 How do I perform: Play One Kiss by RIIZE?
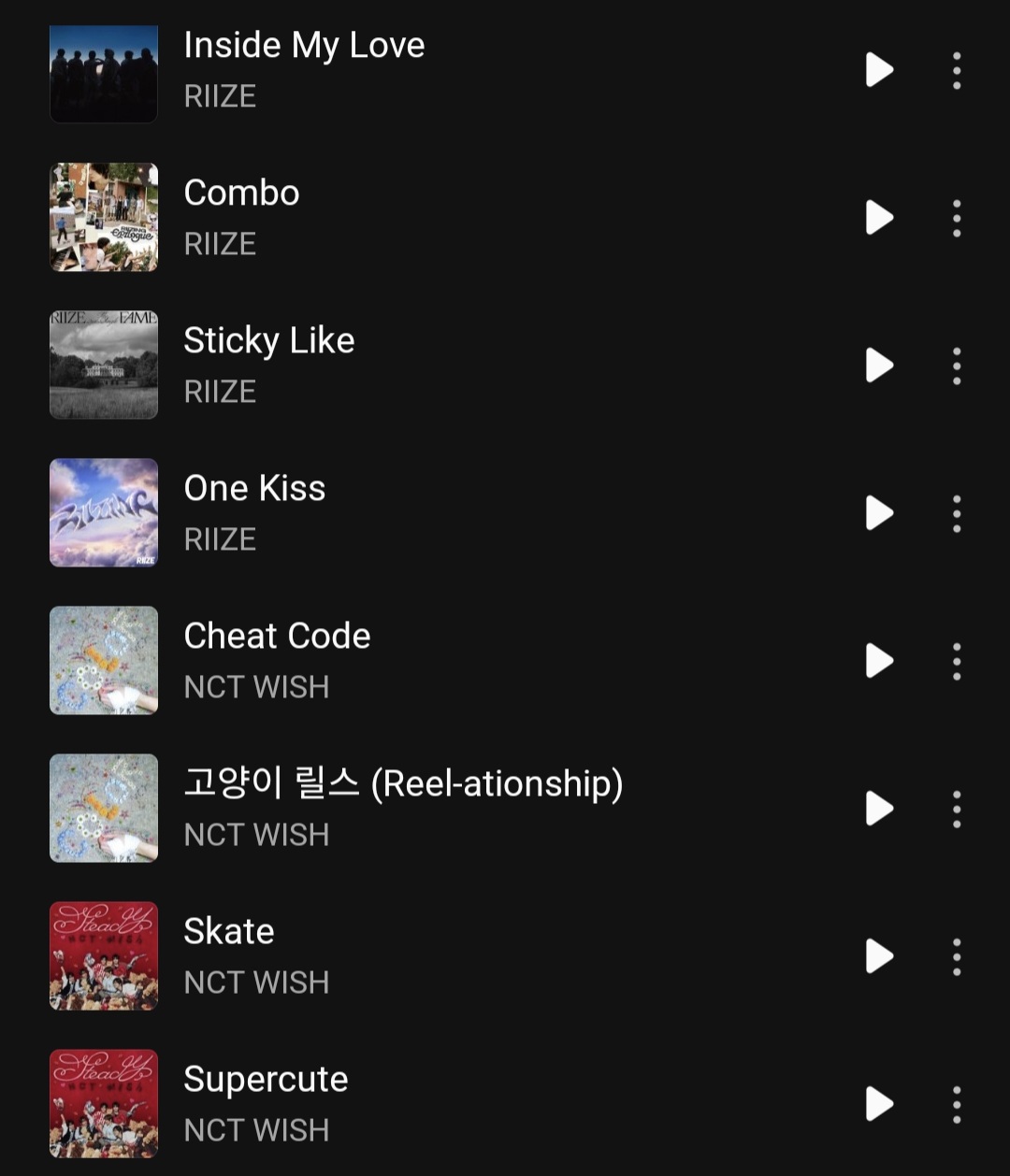pyautogui.click(x=879, y=513)
